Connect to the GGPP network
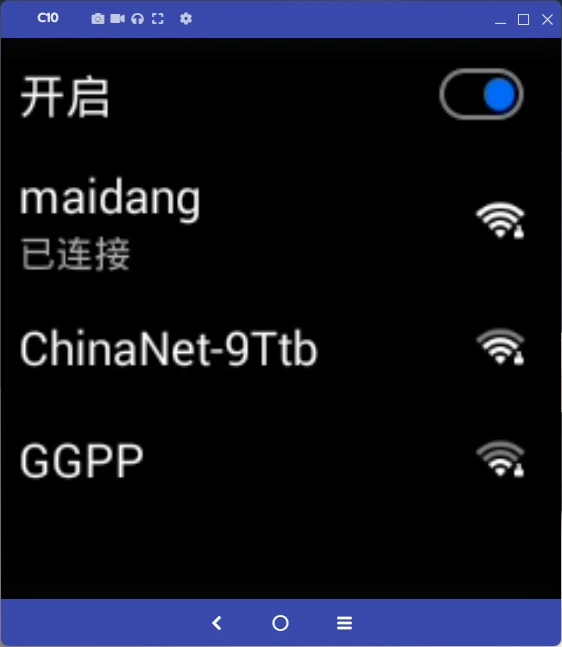 click(x=281, y=460)
